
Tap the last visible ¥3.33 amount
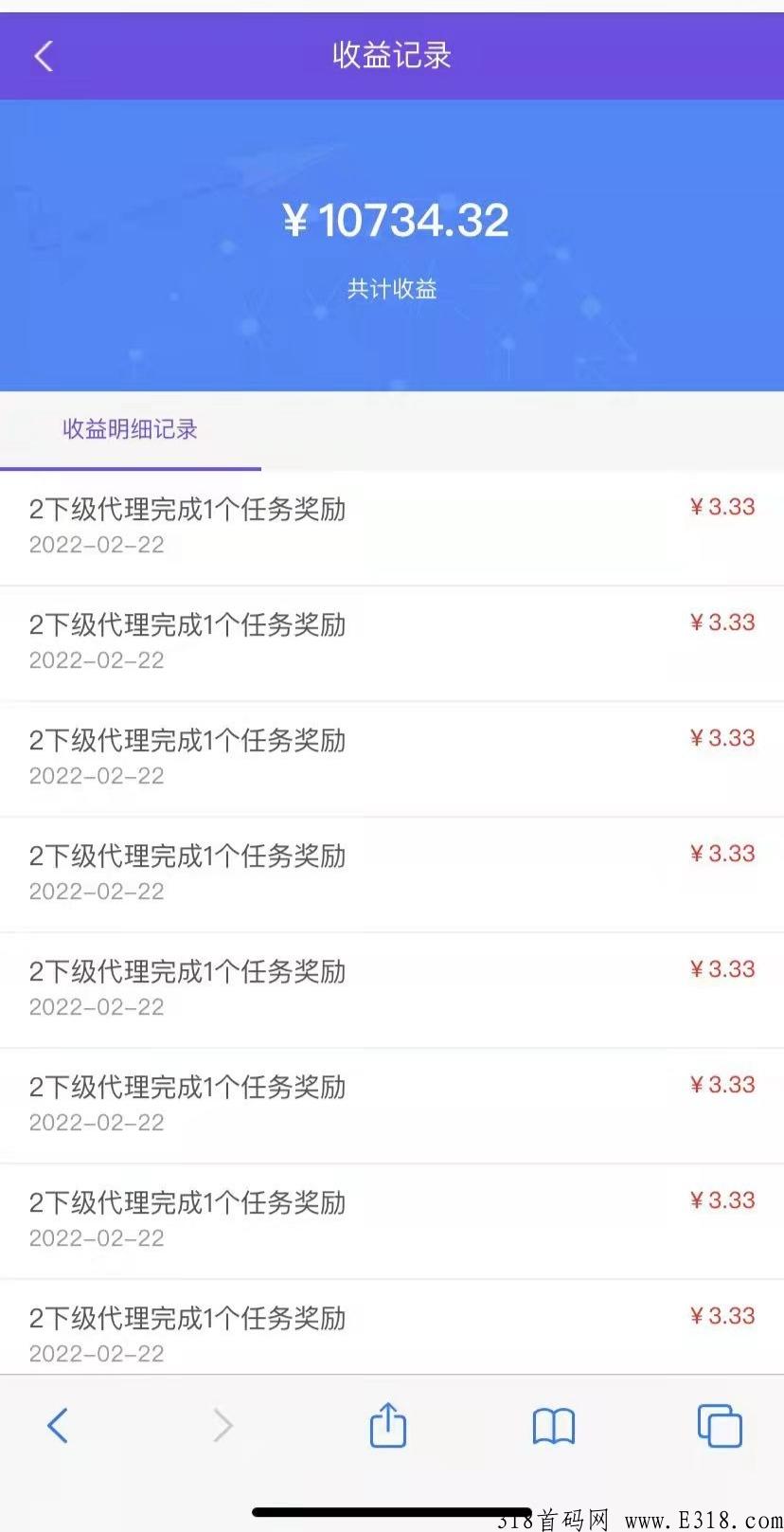(x=722, y=1315)
